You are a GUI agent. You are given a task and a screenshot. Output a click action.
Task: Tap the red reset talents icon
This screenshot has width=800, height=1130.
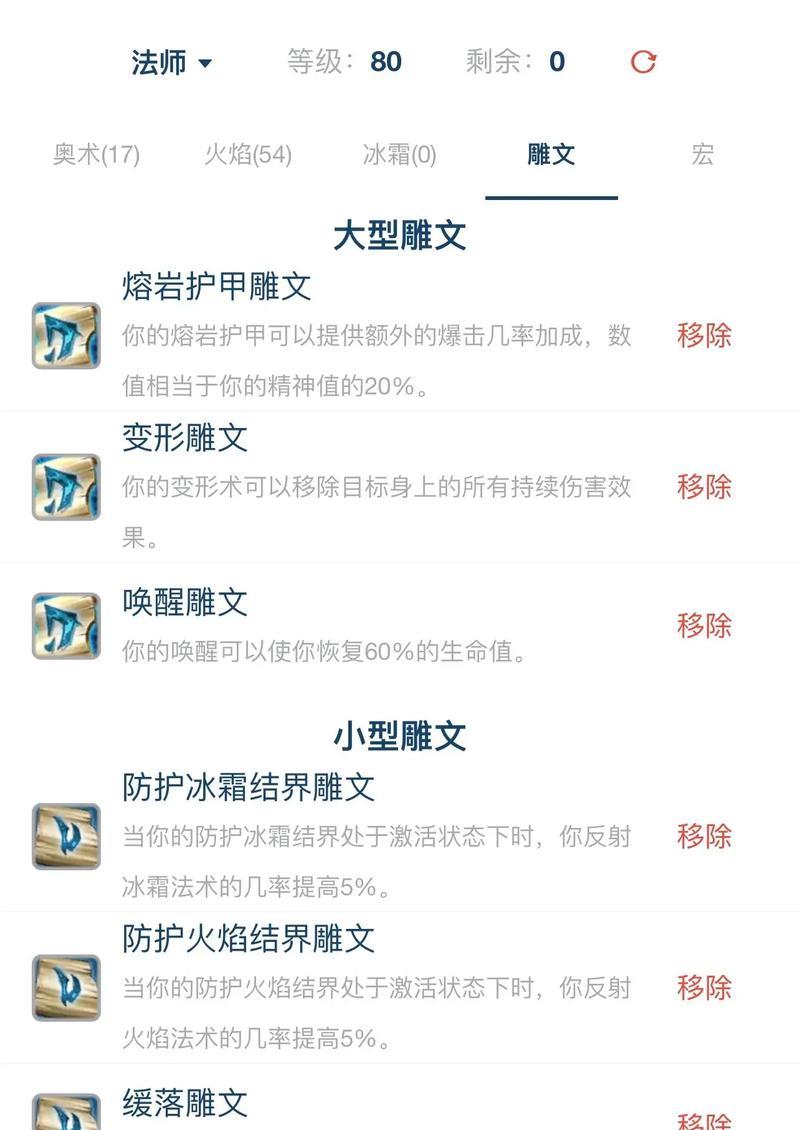[643, 62]
